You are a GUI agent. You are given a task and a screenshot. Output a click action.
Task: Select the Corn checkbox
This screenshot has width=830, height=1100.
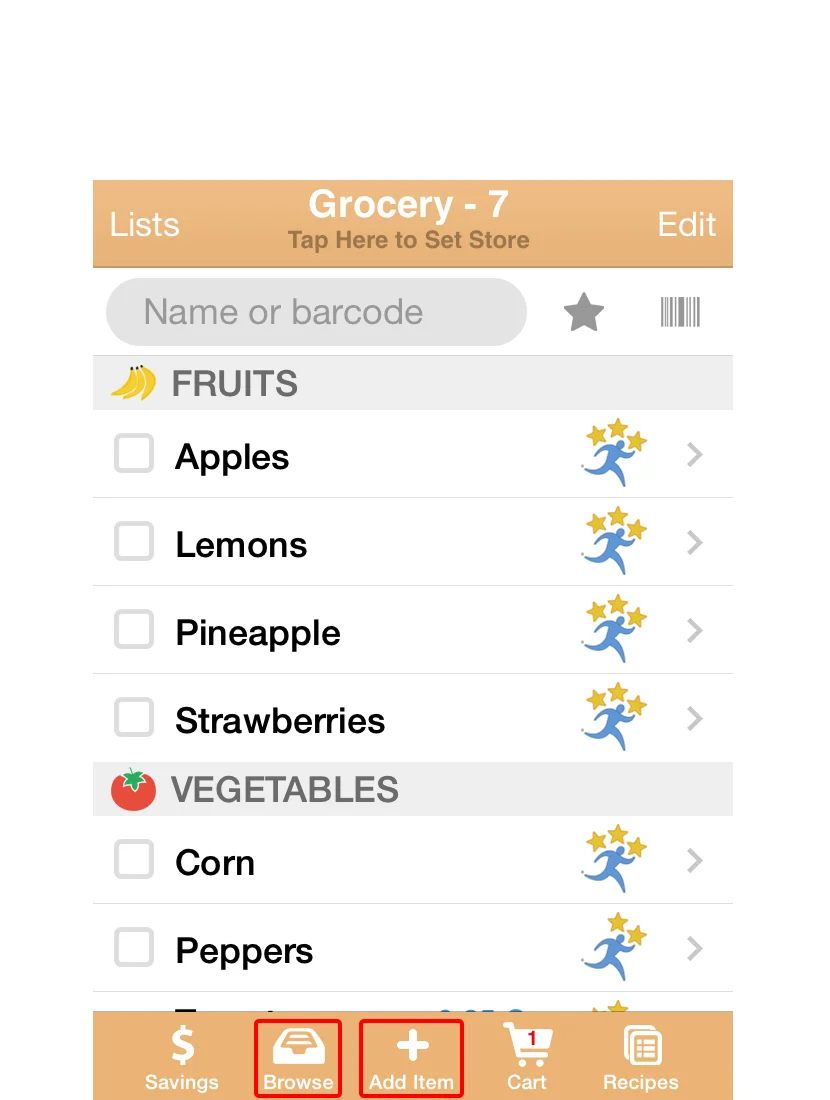point(134,860)
